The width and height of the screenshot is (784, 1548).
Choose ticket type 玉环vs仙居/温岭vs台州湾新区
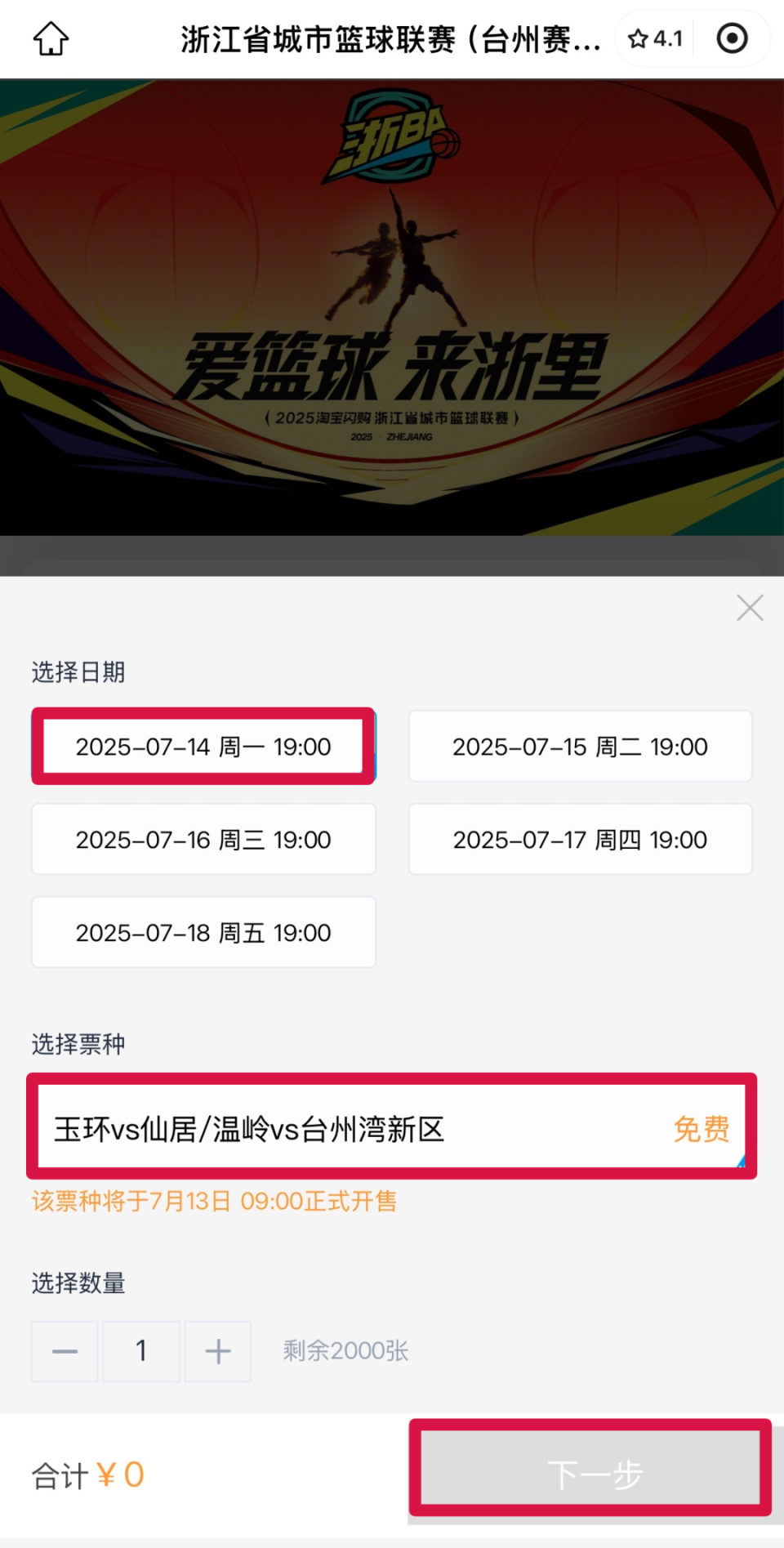(x=392, y=1126)
